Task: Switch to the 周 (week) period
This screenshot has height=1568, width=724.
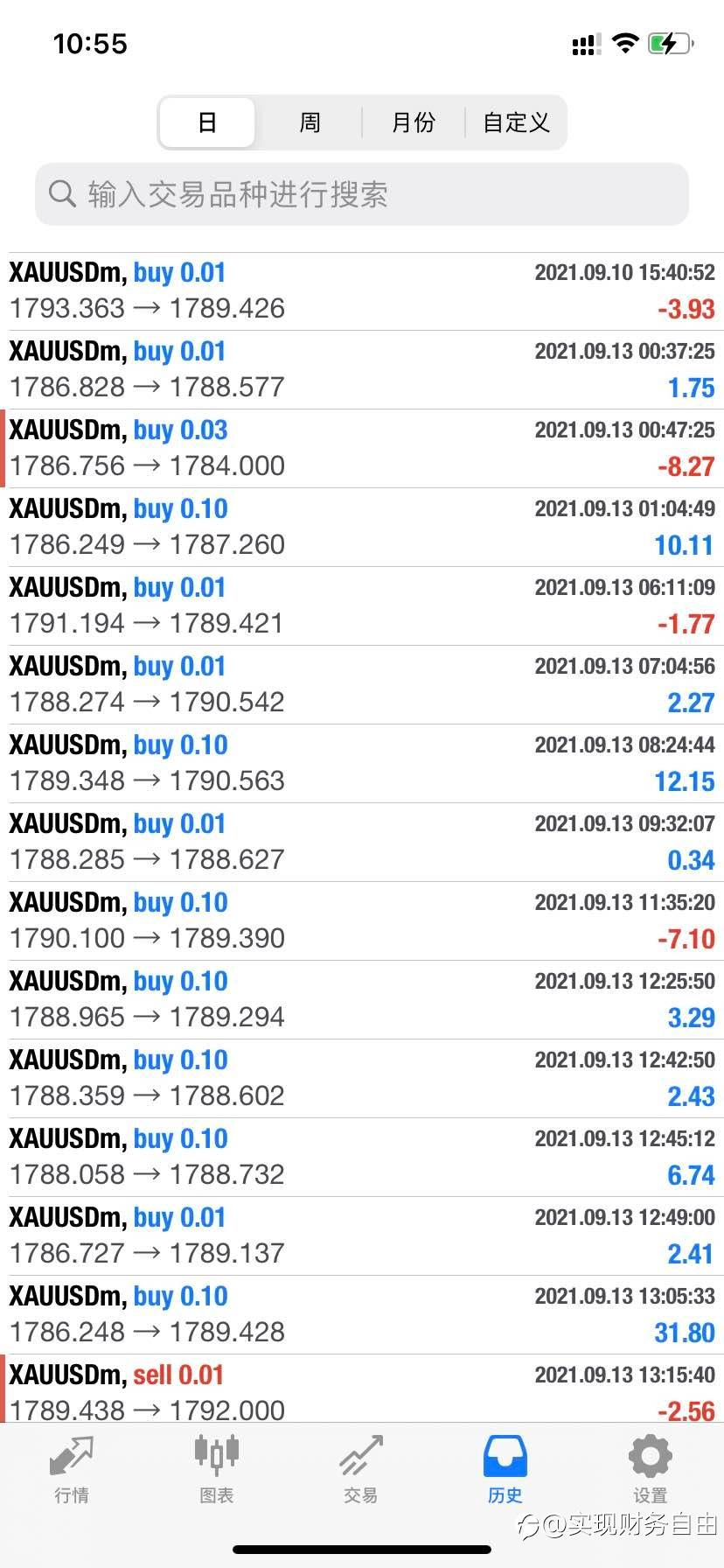Action: click(310, 122)
